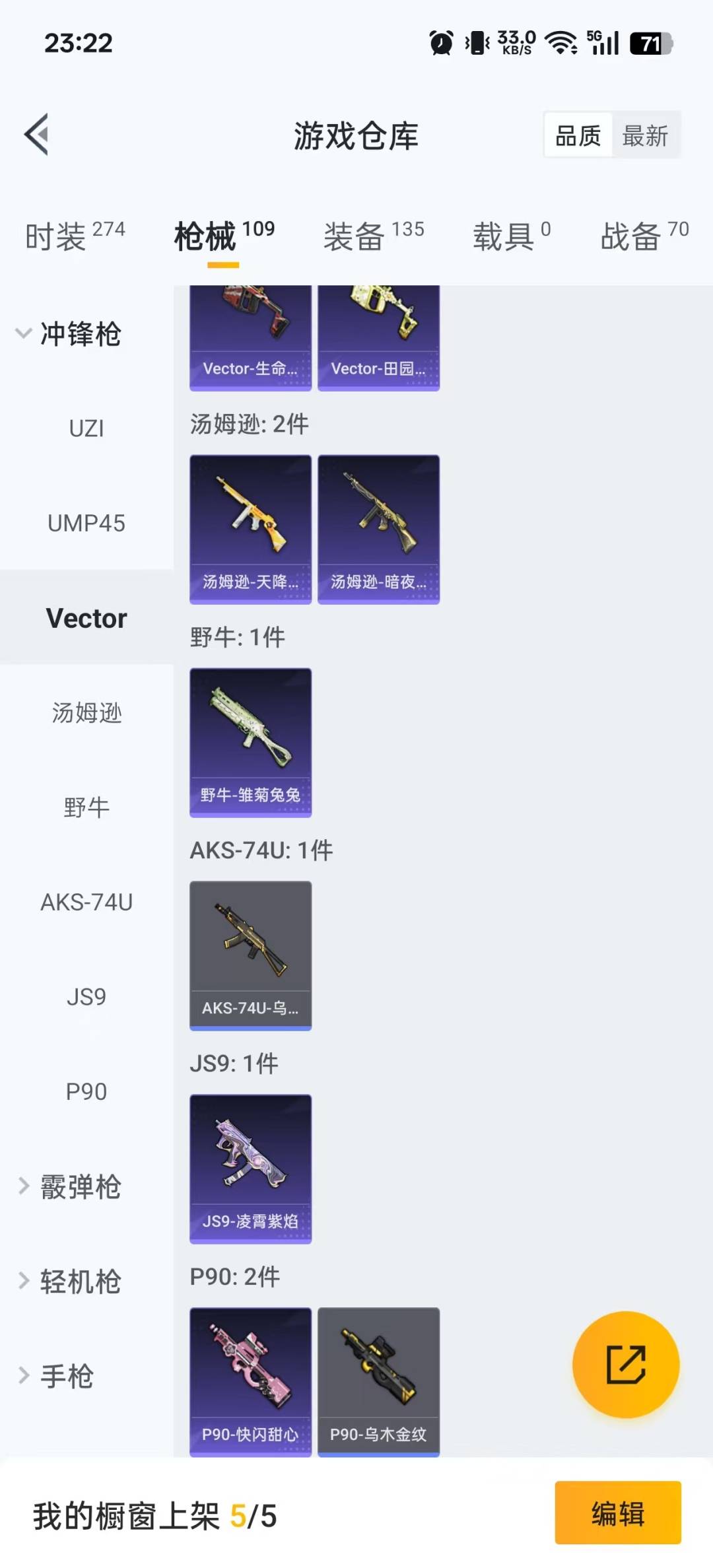Switch to the 时装 tab
The image size is (713, 1568).
click(75, 236)
